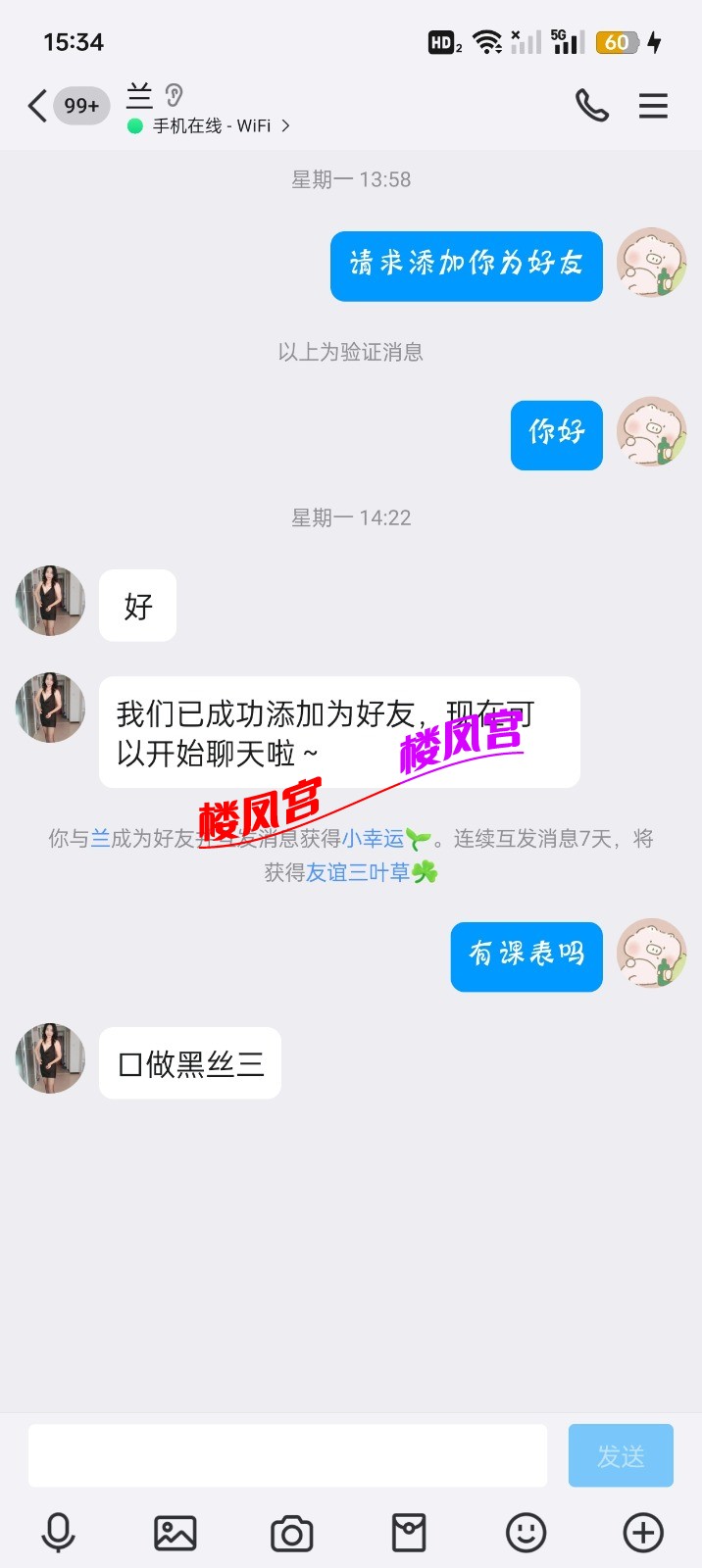Go back to the message list
Screen dimensions: 702x1568
pos(39,106)
